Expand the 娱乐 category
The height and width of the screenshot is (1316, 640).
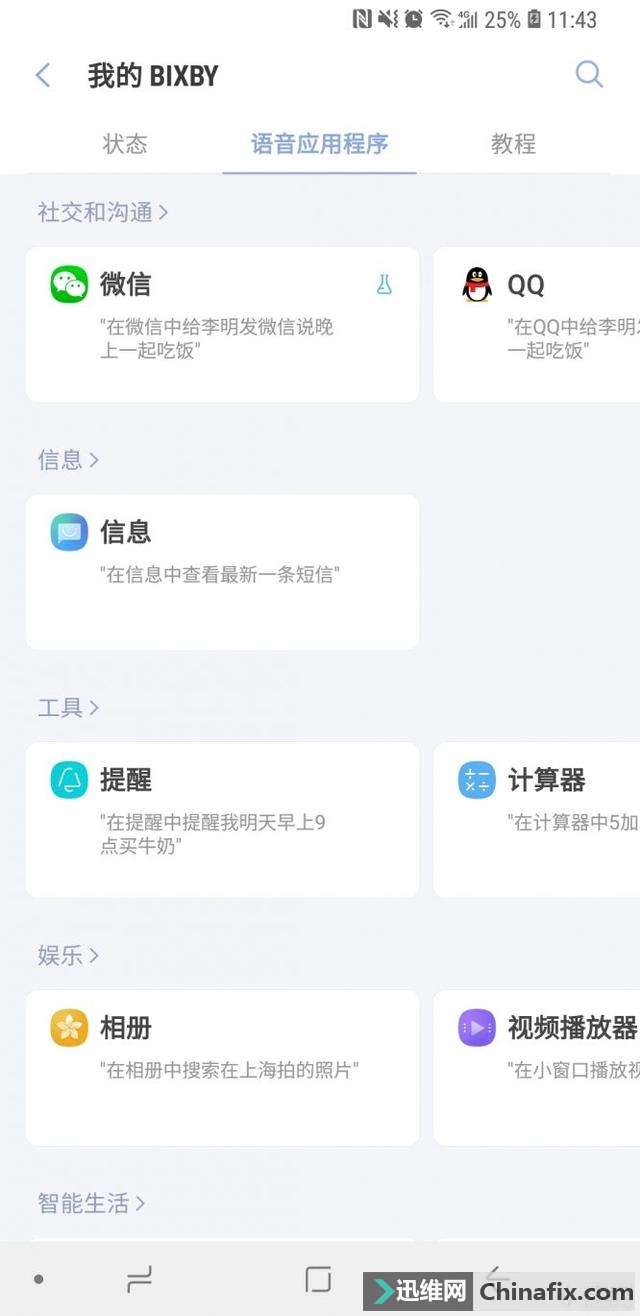(68, 956)
